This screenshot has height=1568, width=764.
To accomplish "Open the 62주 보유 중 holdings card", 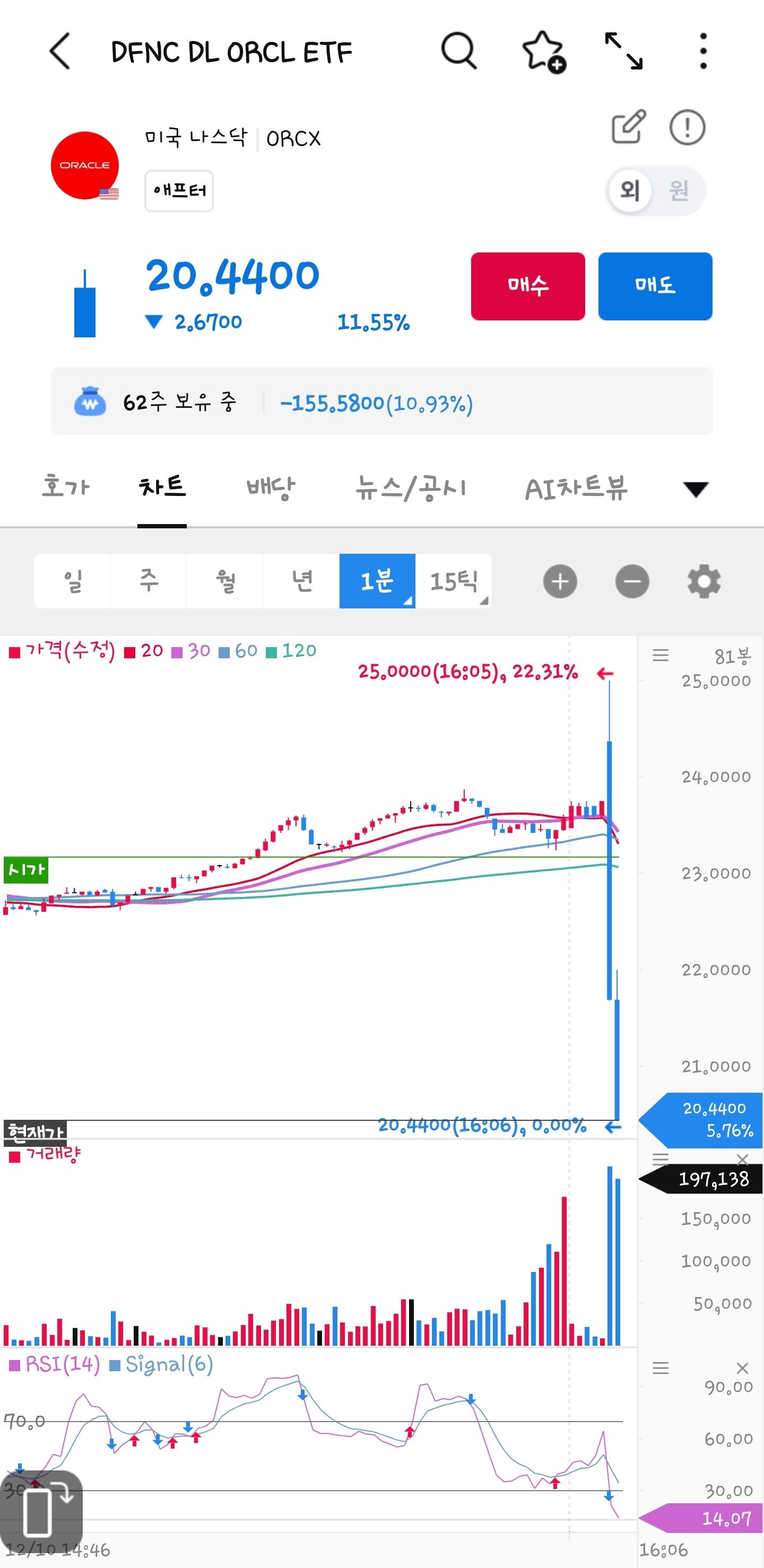I will [381, 401].
